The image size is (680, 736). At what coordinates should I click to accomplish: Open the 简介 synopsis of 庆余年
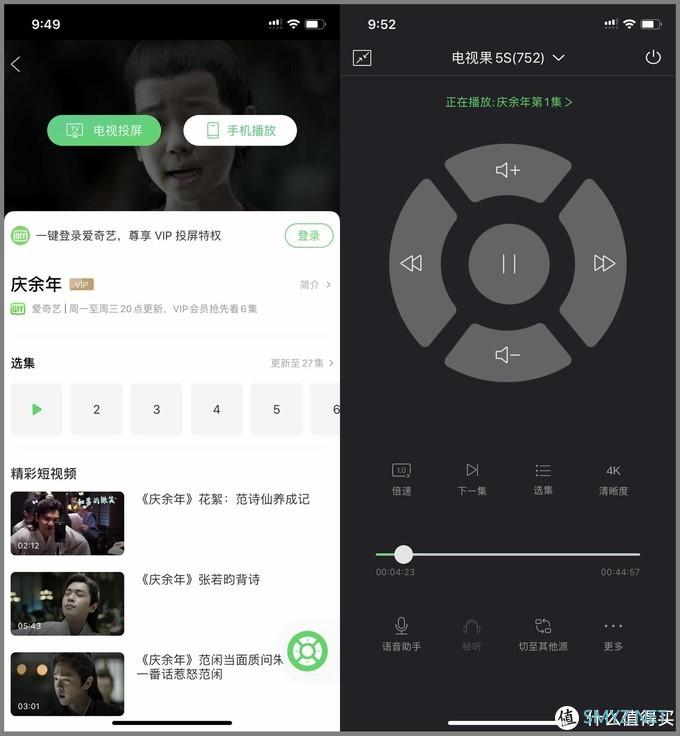click(315, 285)
